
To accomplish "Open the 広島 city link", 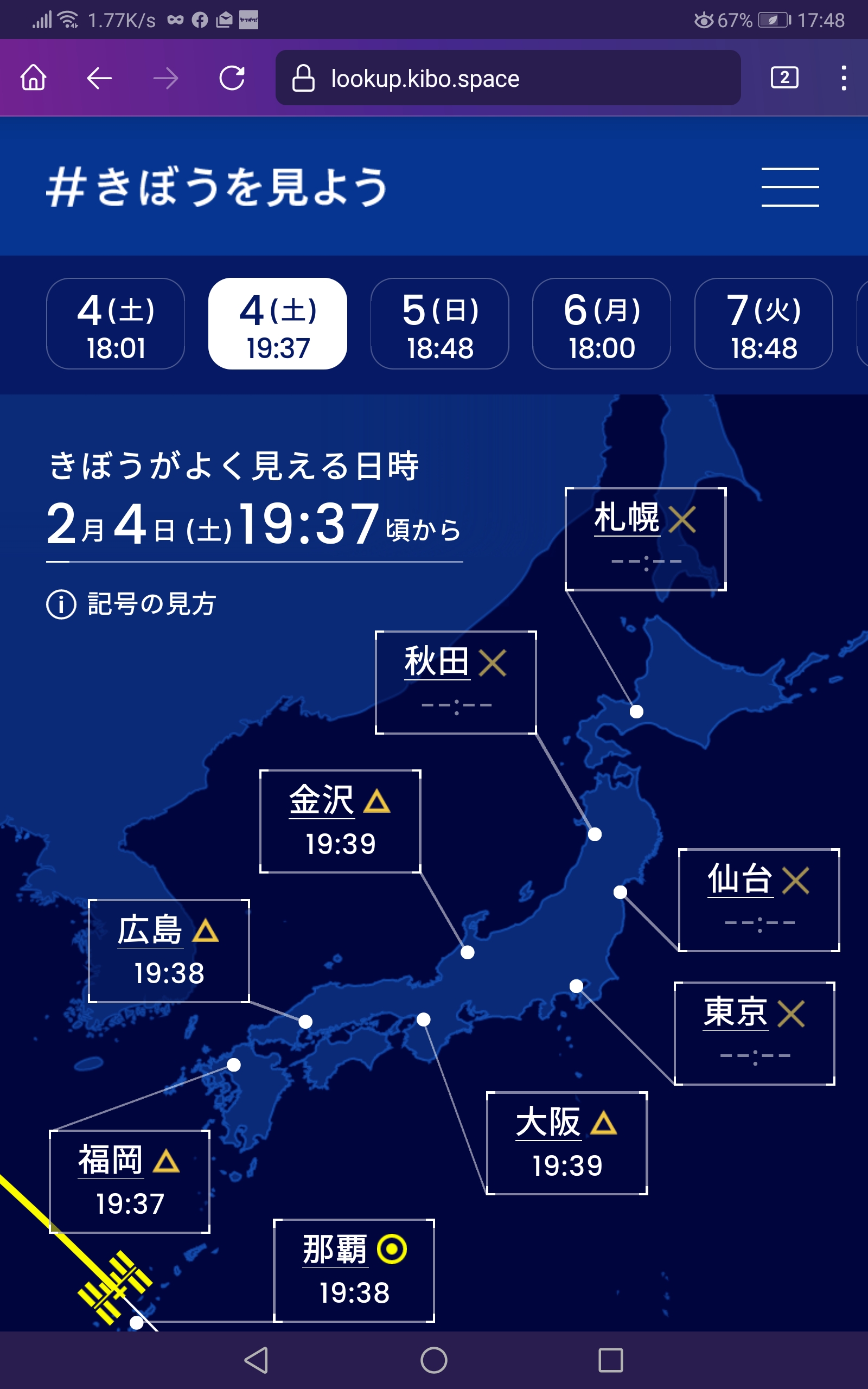I will (x=150, y=930).
